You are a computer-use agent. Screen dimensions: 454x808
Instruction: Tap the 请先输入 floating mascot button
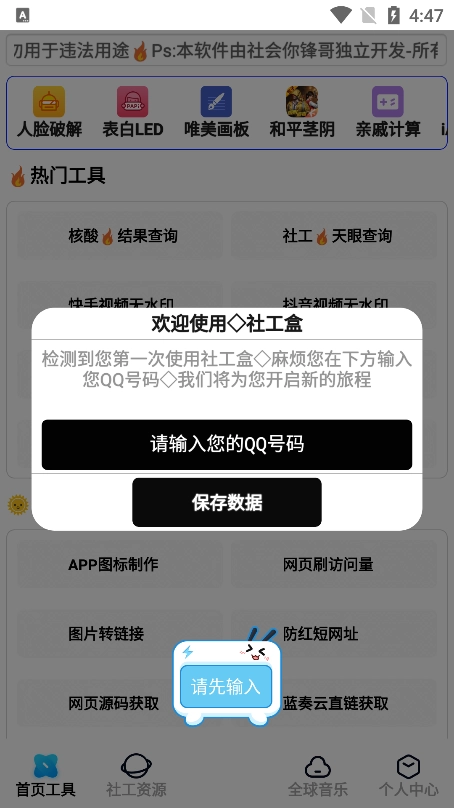[226, 686]
